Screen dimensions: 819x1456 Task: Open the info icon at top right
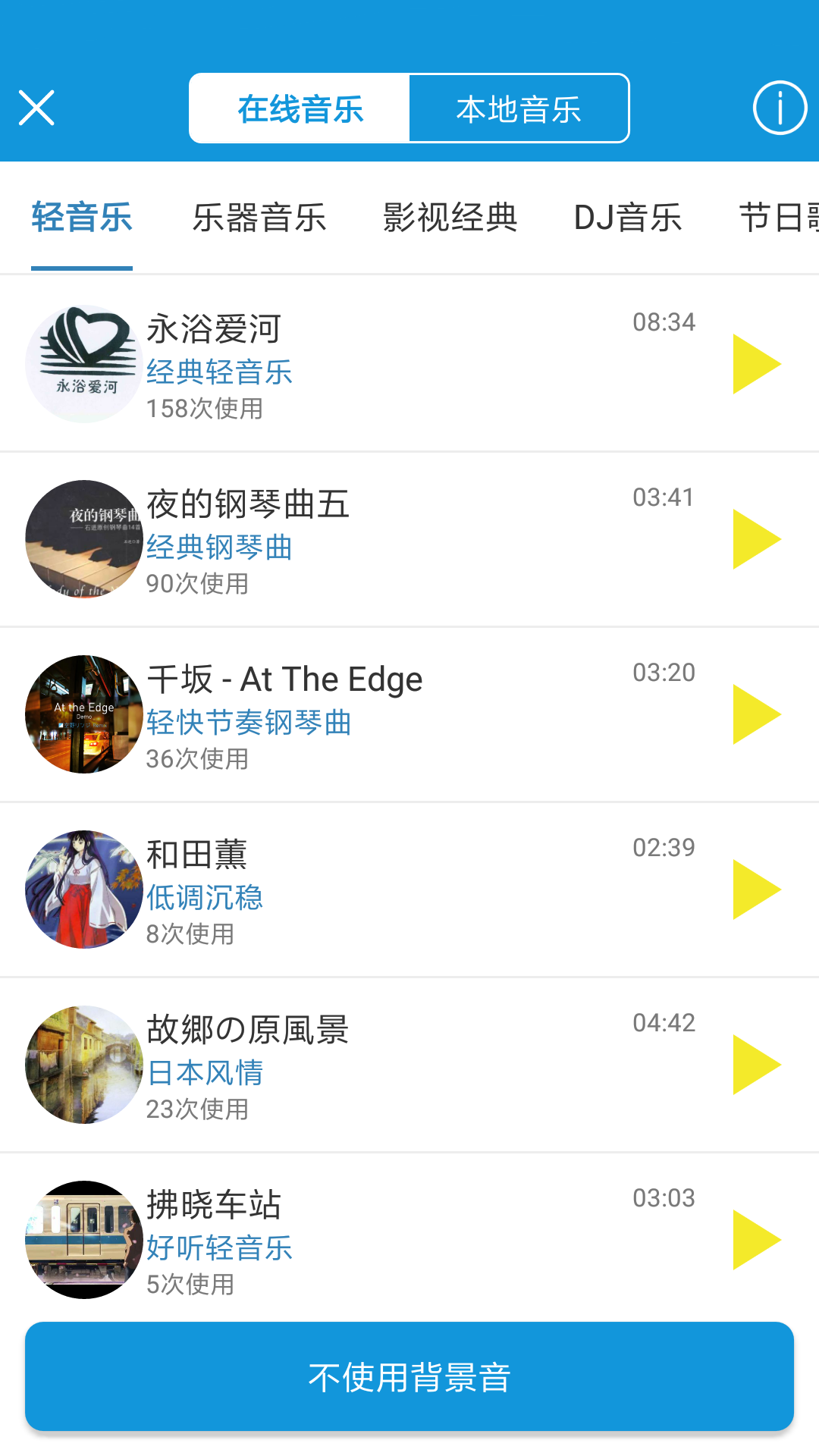(x=780, y=108)
